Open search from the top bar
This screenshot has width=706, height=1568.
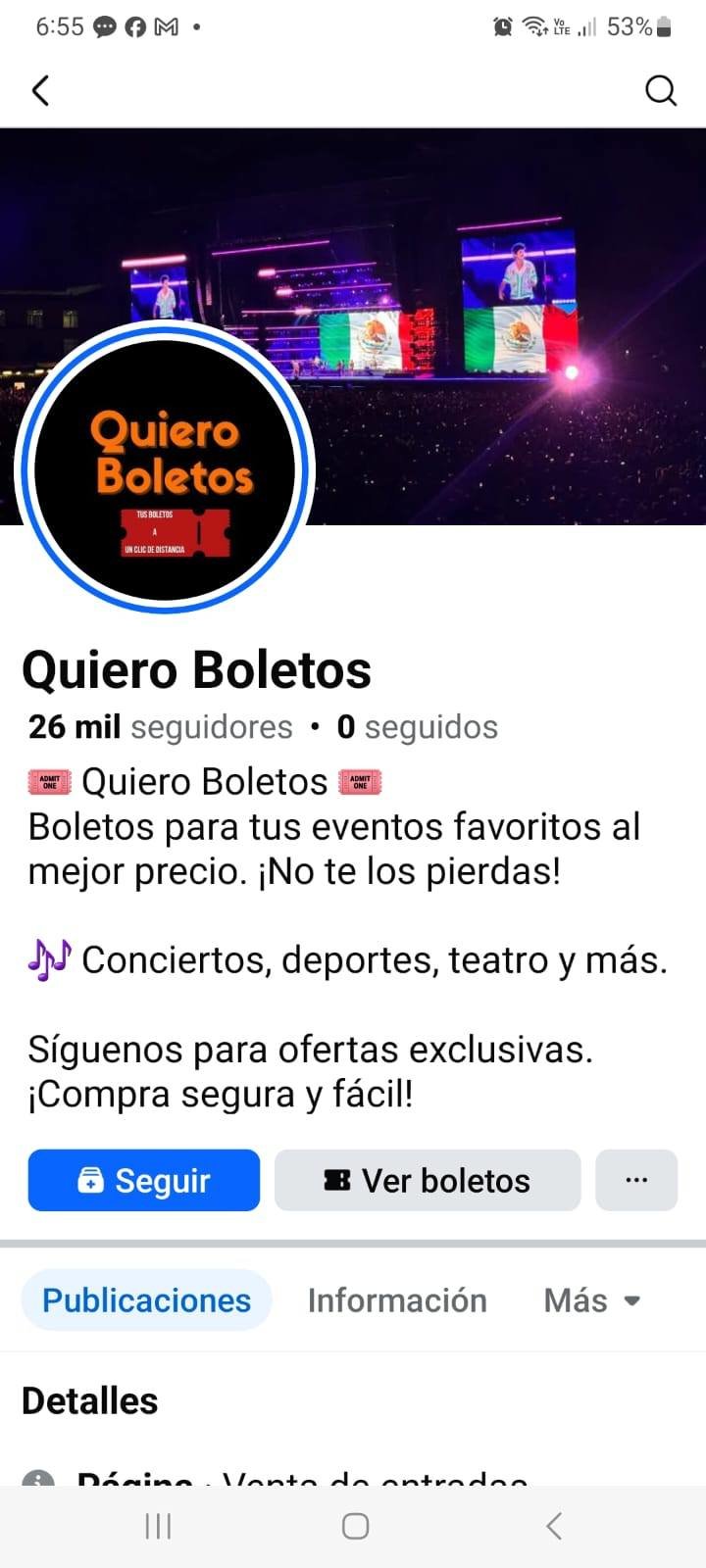661,90
